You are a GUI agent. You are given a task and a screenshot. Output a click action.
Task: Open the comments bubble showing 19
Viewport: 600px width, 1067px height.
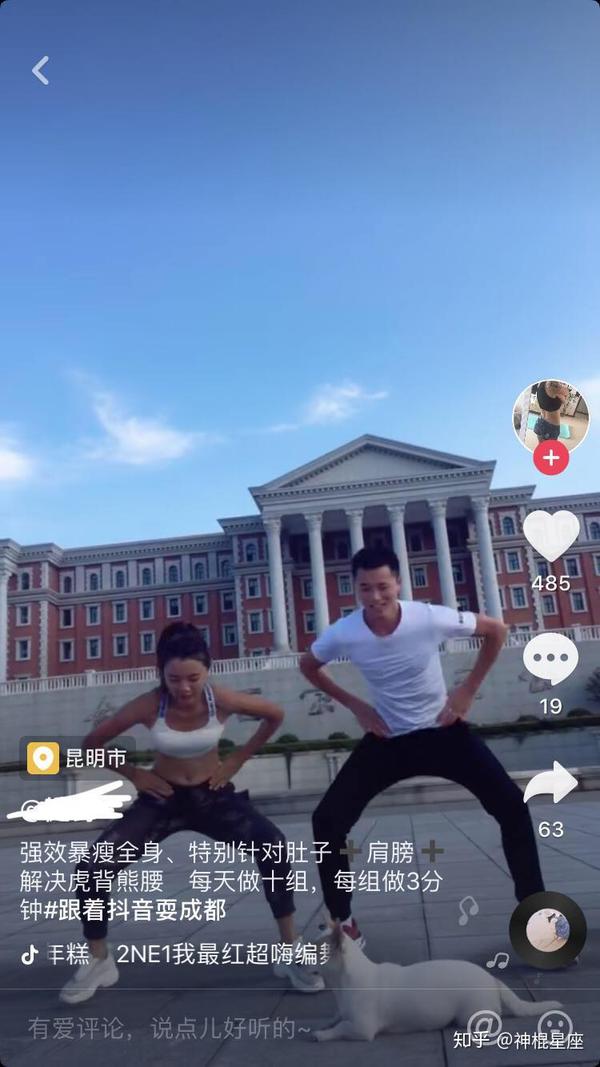pyautogui.click(x=550, y=660)
